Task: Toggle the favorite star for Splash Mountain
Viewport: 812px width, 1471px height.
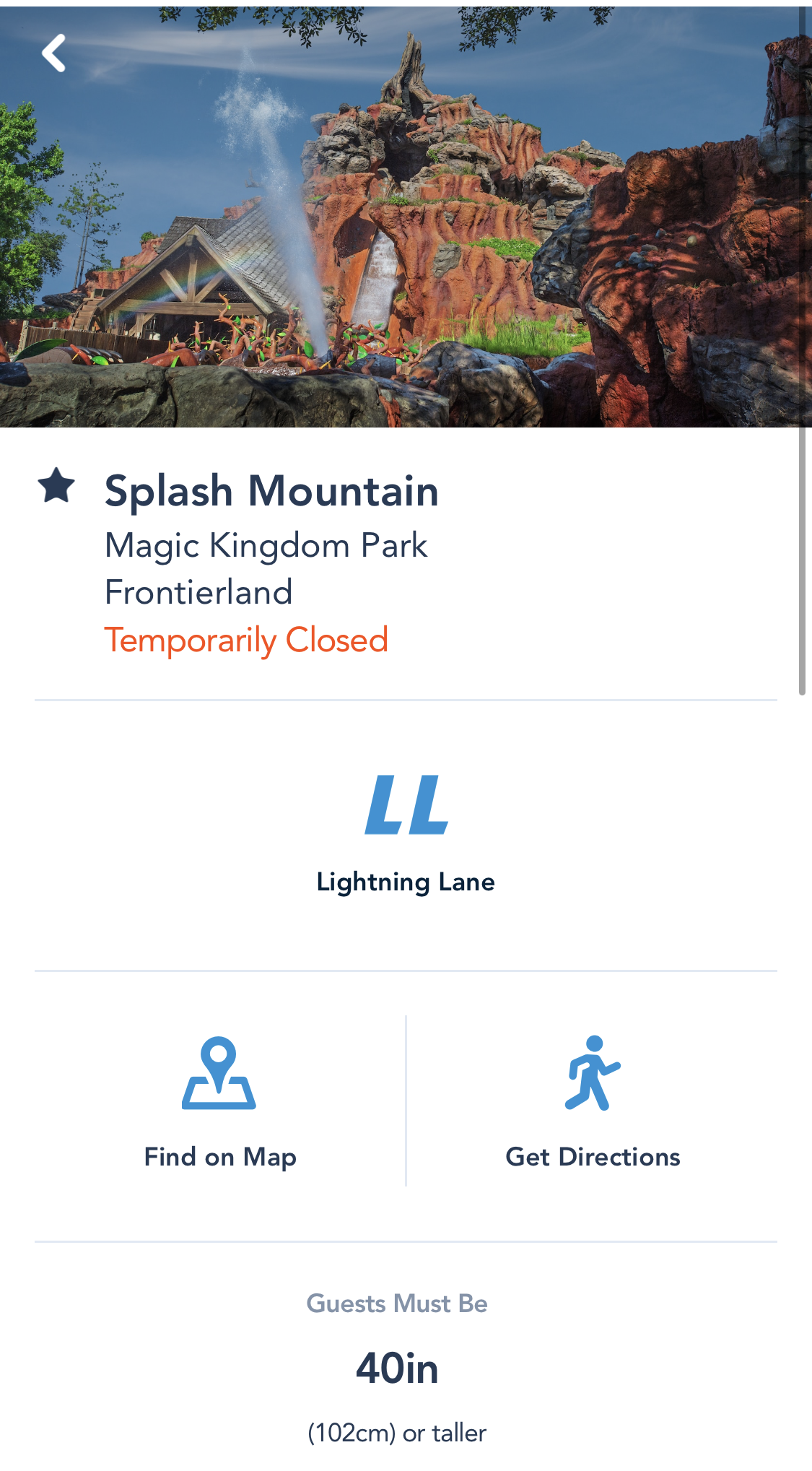Action: [56, 485]
